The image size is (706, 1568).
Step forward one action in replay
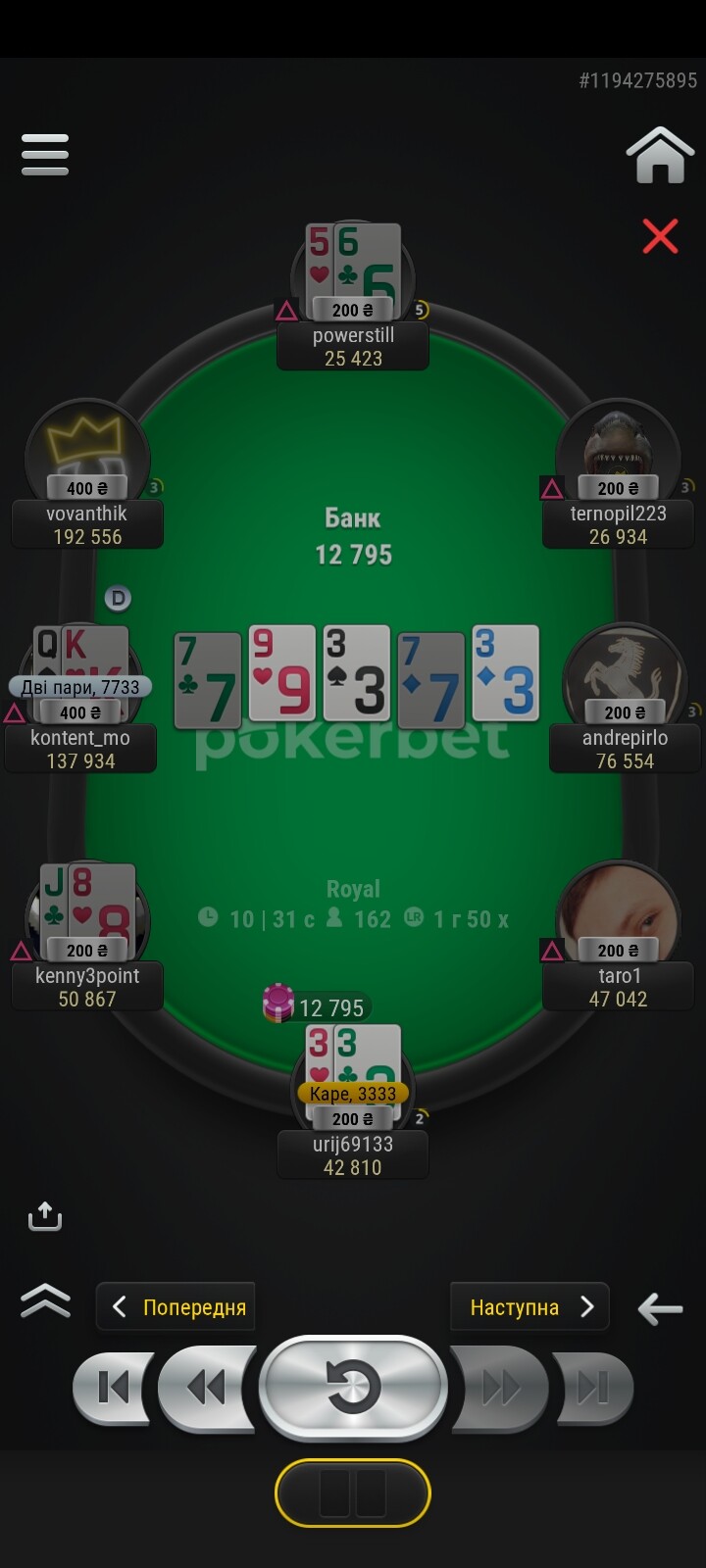(499, 1388)
